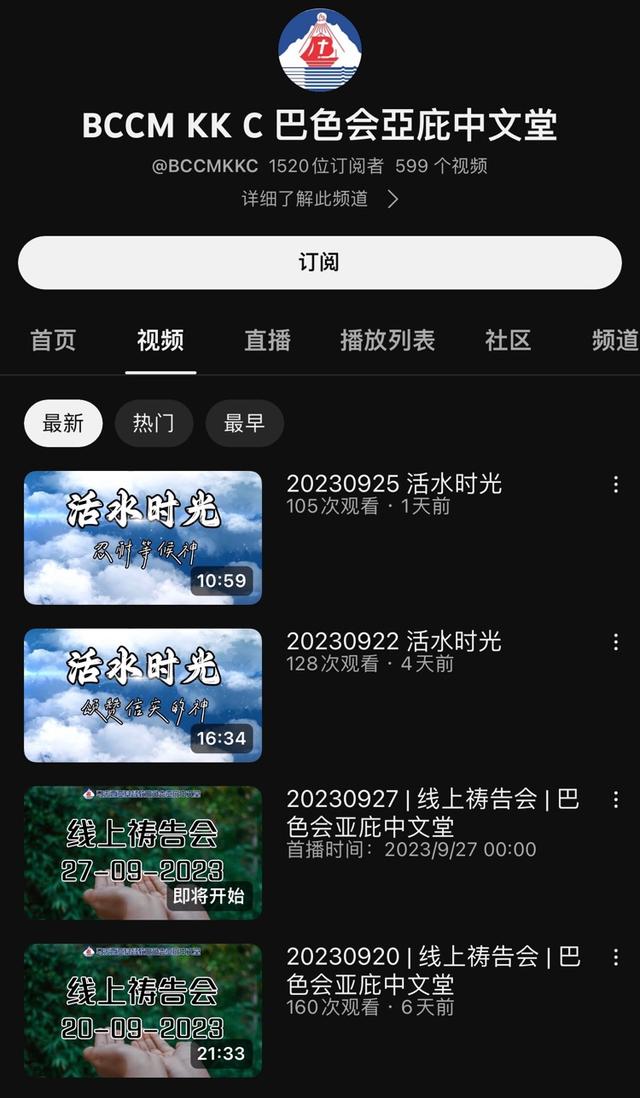
Task: Open more options for 20230925 活水时光
Action: coord(616,485)
